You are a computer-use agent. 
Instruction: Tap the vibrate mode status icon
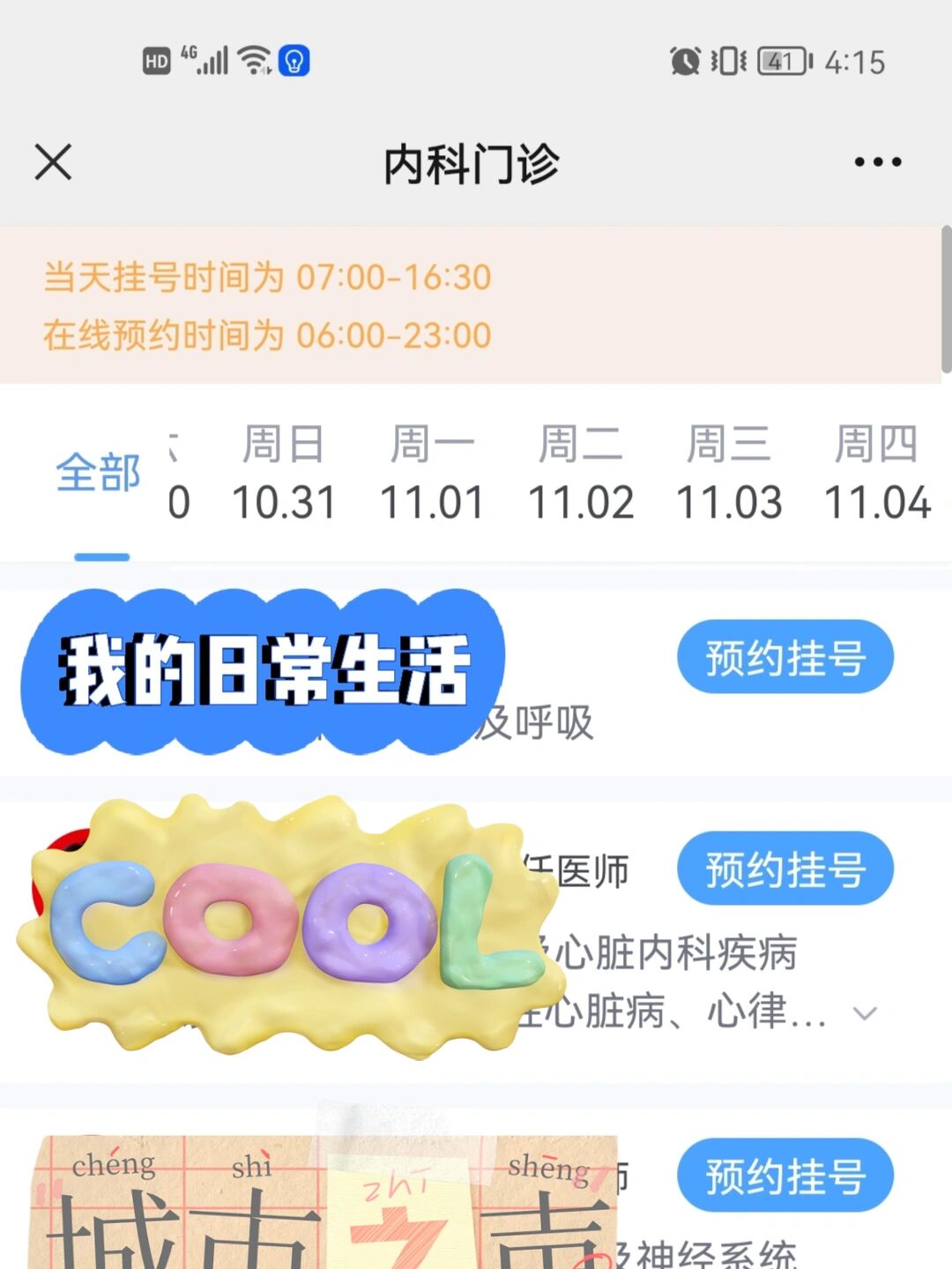725,60
